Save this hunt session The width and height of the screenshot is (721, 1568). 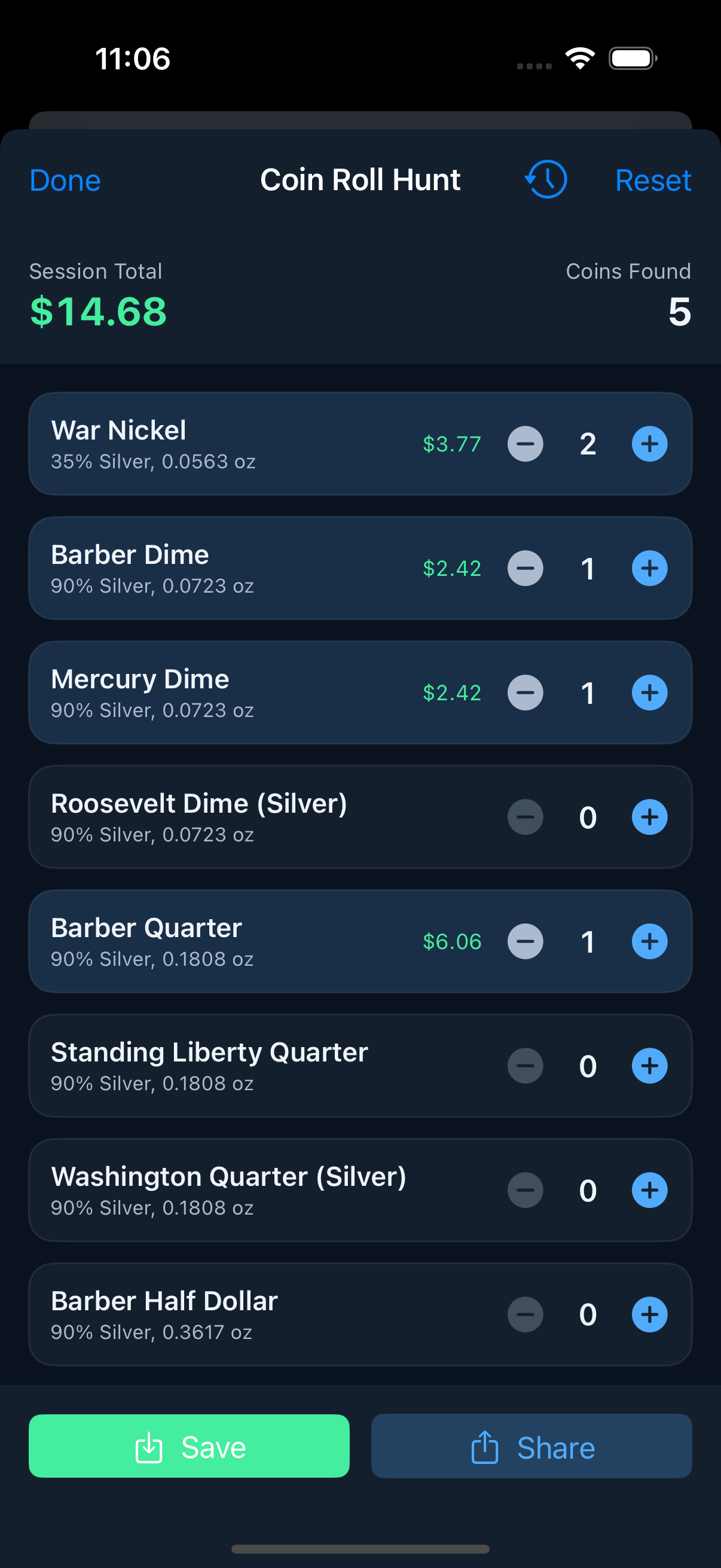click(x=190, y=1445)
